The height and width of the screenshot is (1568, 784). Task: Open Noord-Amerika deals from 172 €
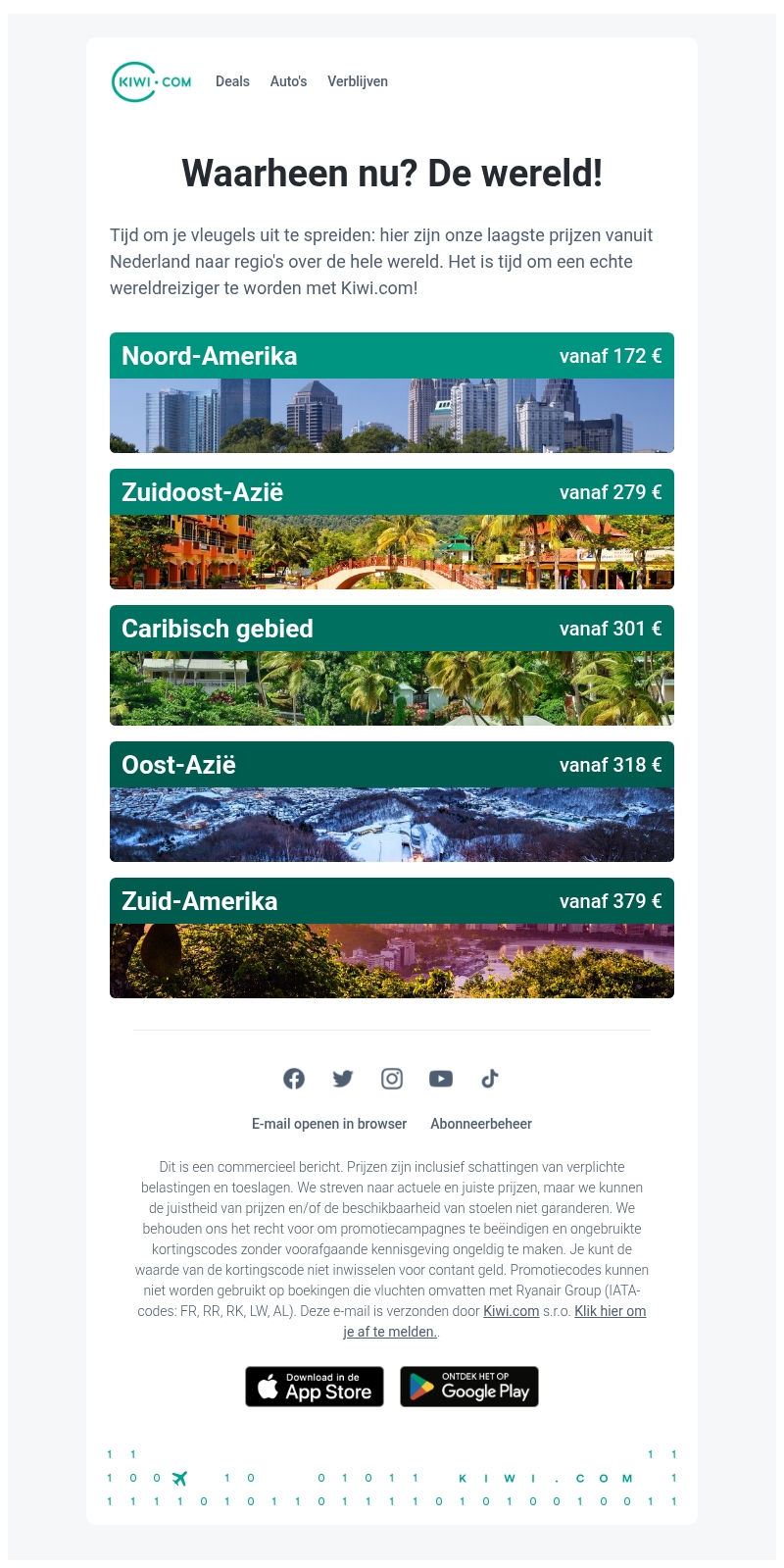[392, 392]
